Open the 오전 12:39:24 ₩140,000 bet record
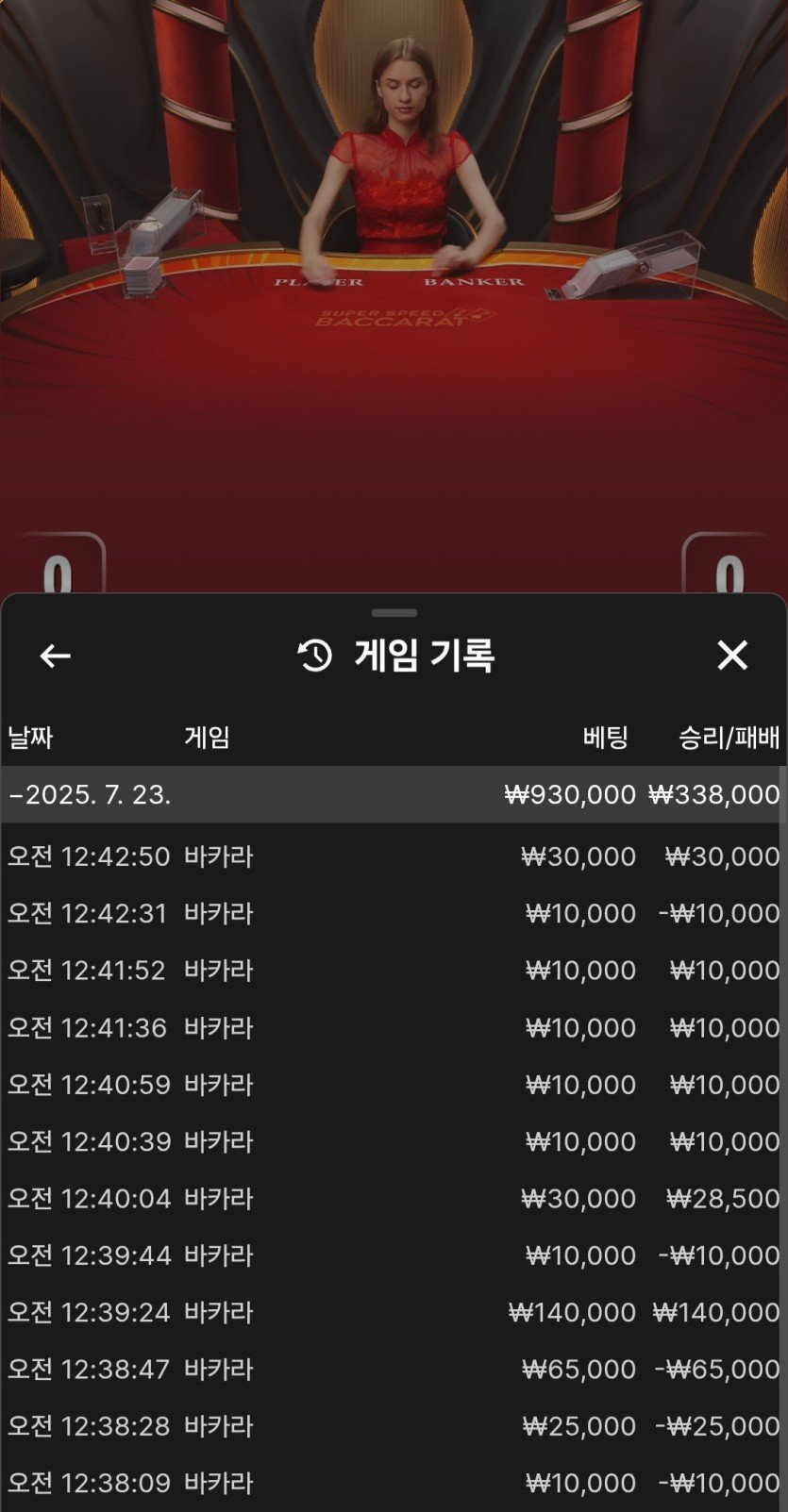 point(394,1312)
